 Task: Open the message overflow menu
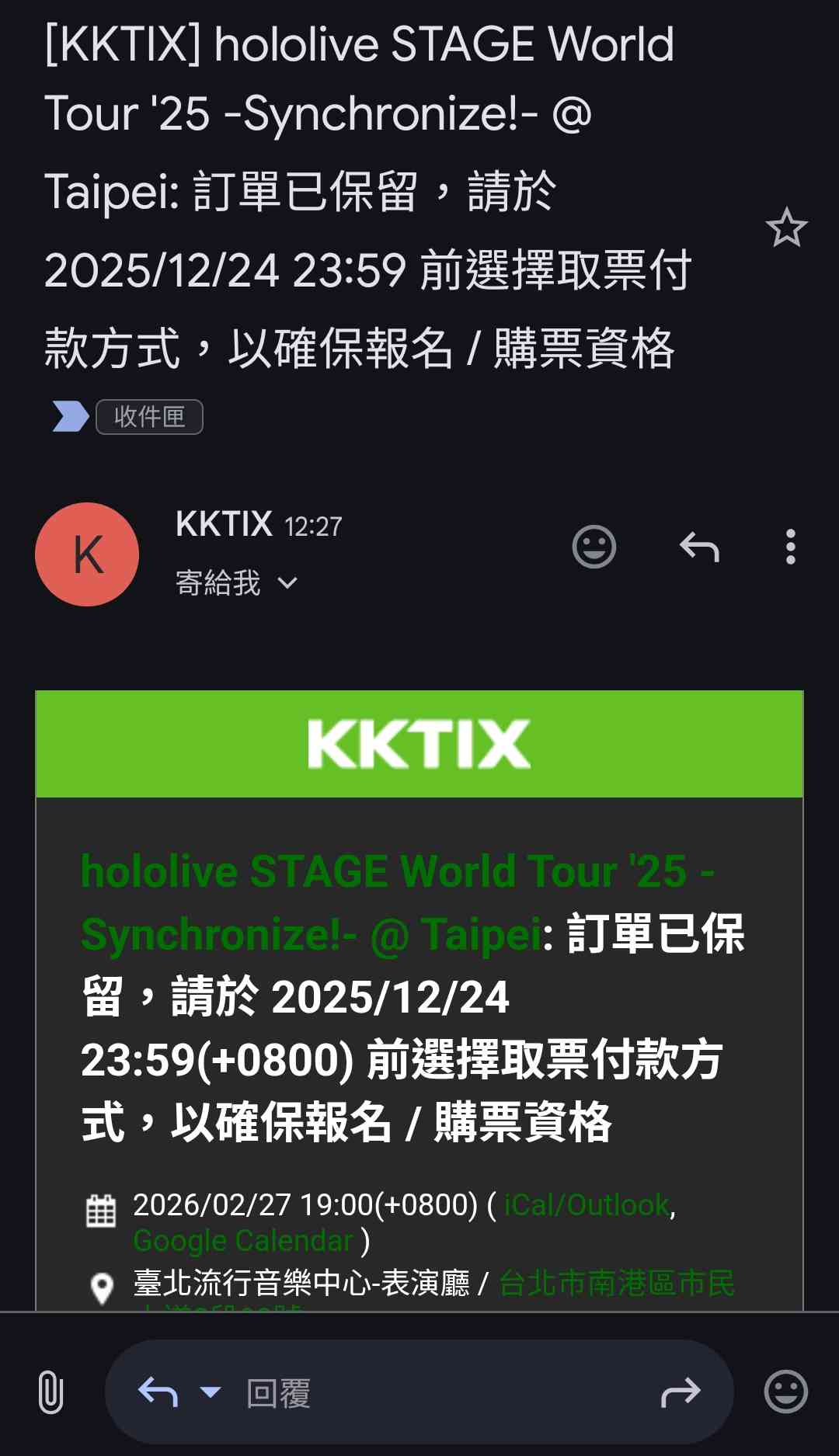pos(790,547)
